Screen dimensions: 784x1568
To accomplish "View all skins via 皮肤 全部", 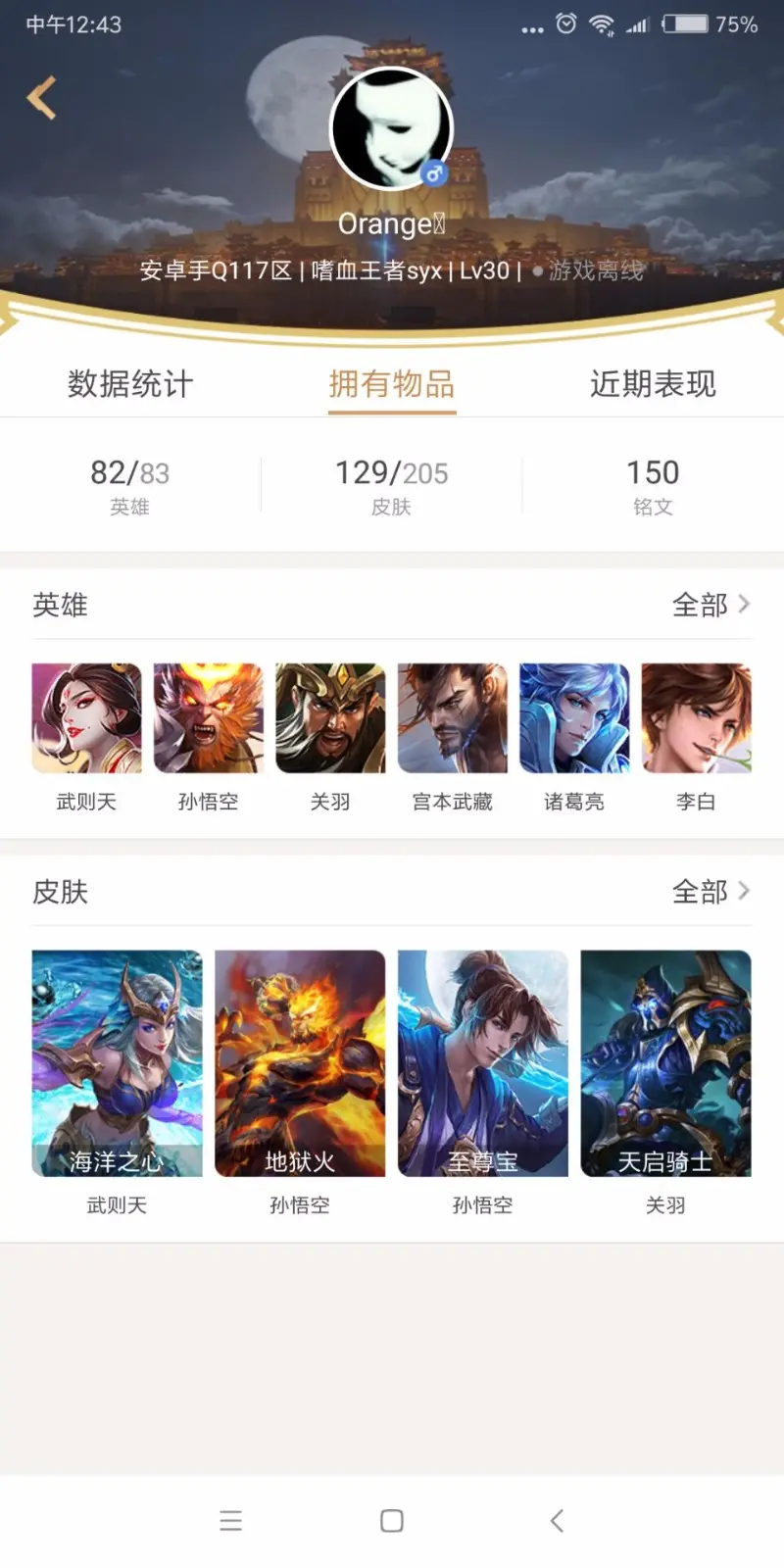I will (710, 891).
